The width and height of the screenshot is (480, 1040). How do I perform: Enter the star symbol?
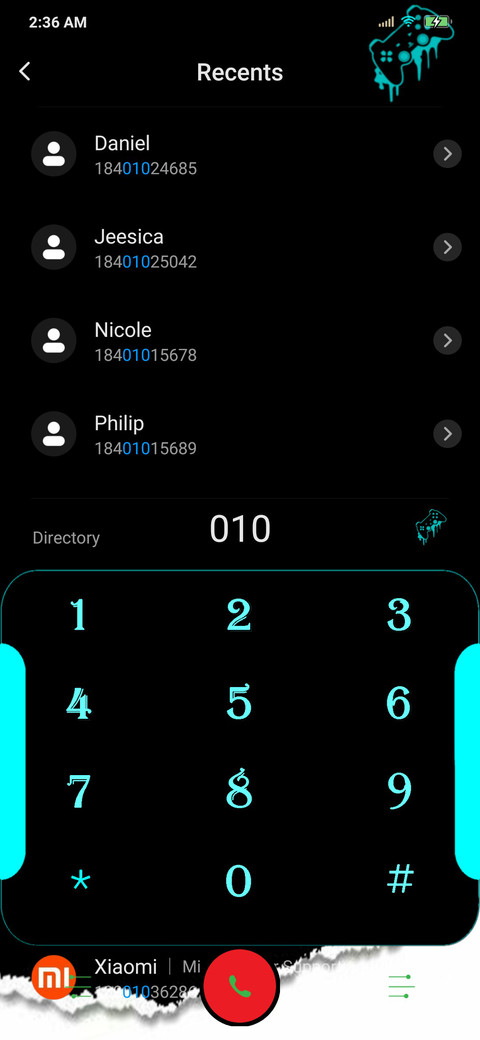point(80,882)
